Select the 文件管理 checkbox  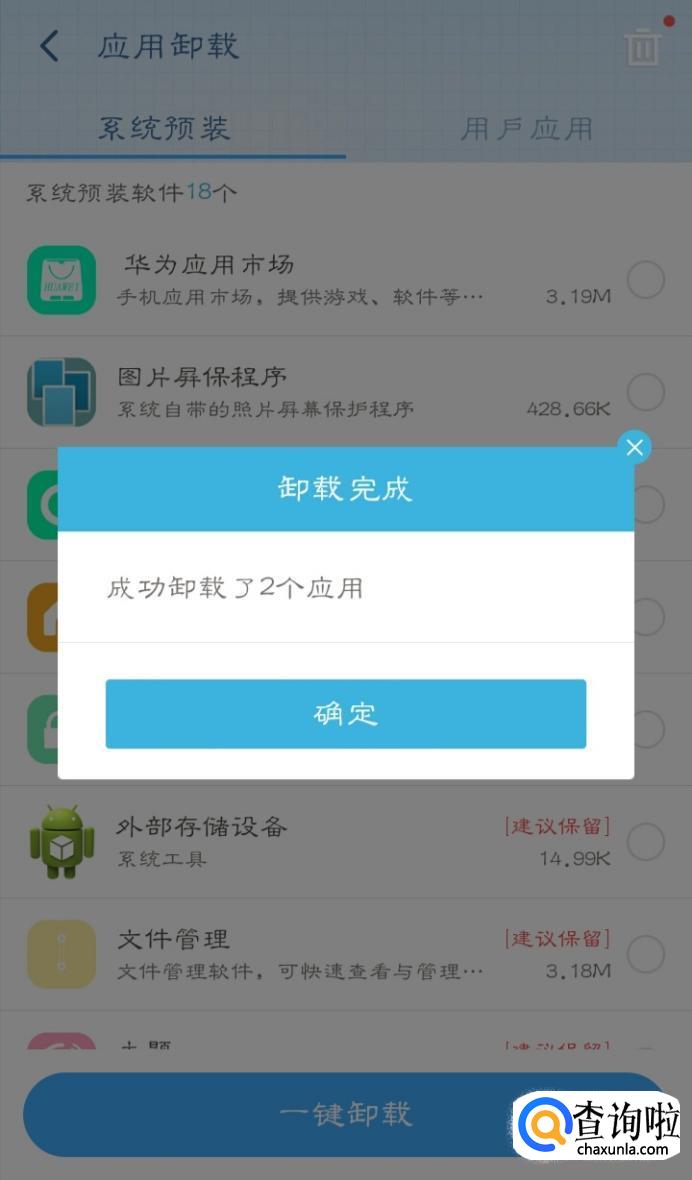646,954
